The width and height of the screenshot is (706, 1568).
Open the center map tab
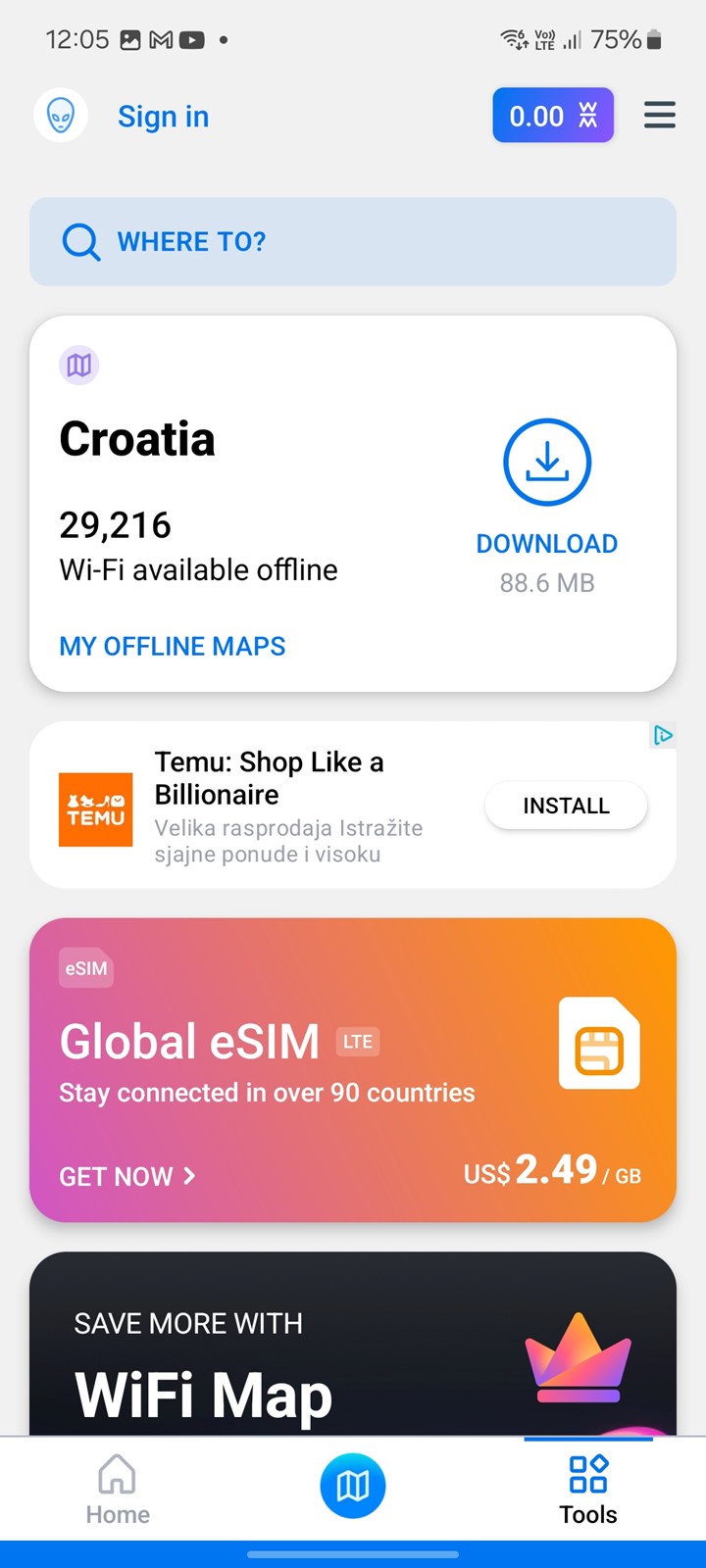pos(353,1486)
